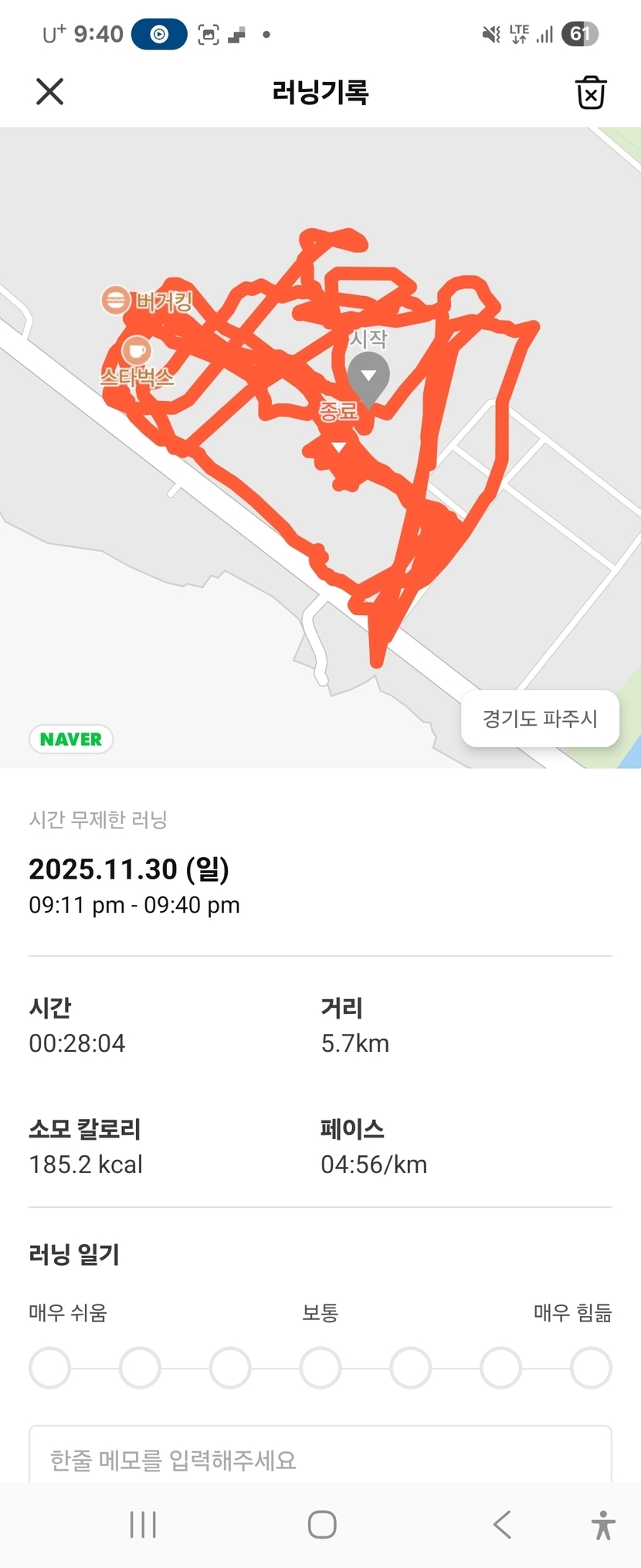Image resolution: width=641 pixels, height=1568 pixels.
Task: Delete this running record
Action: [x=591, y=93]
